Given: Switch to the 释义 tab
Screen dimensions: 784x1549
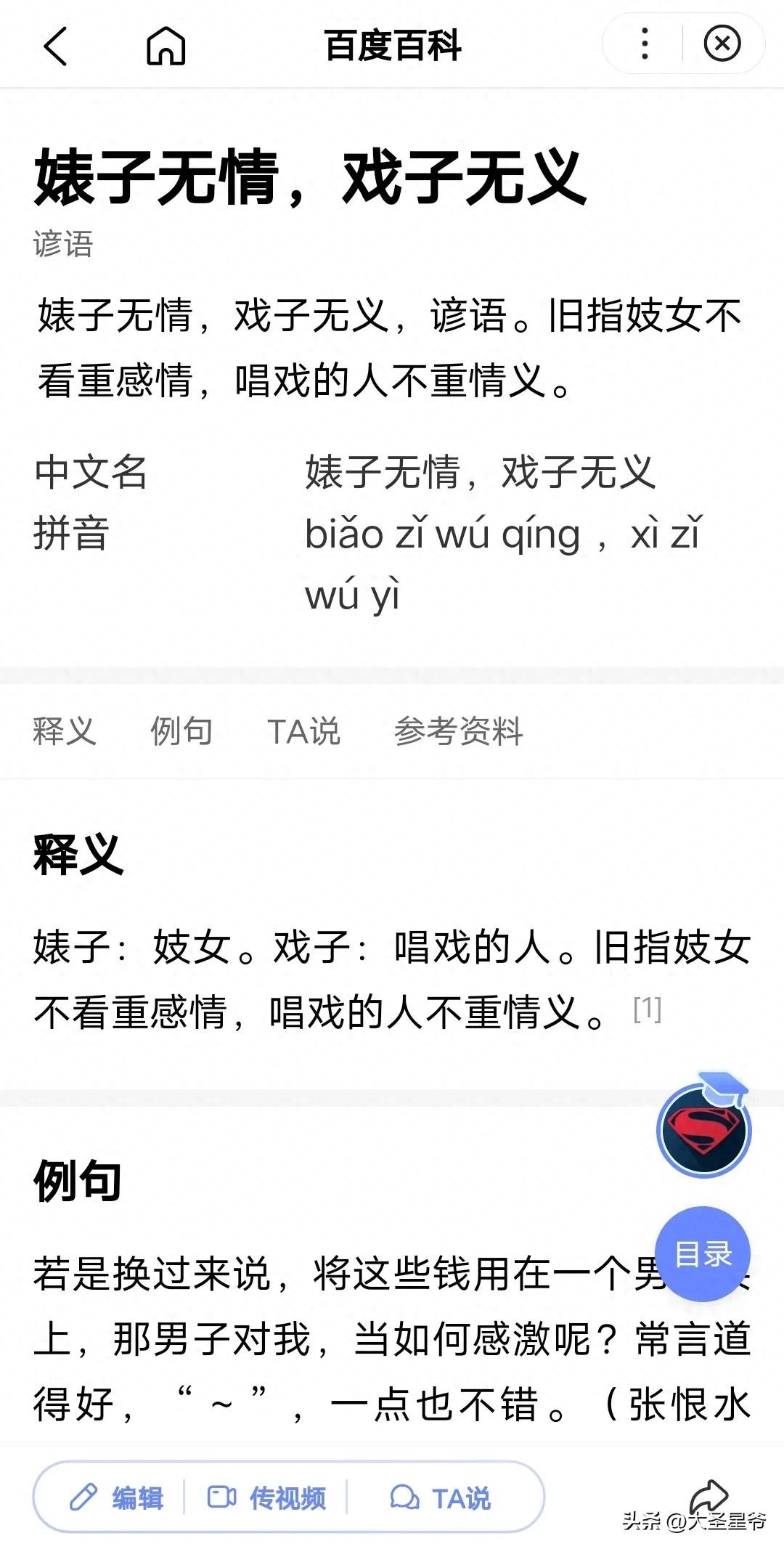Looking at the screenshot, I should tap(65, 731).
